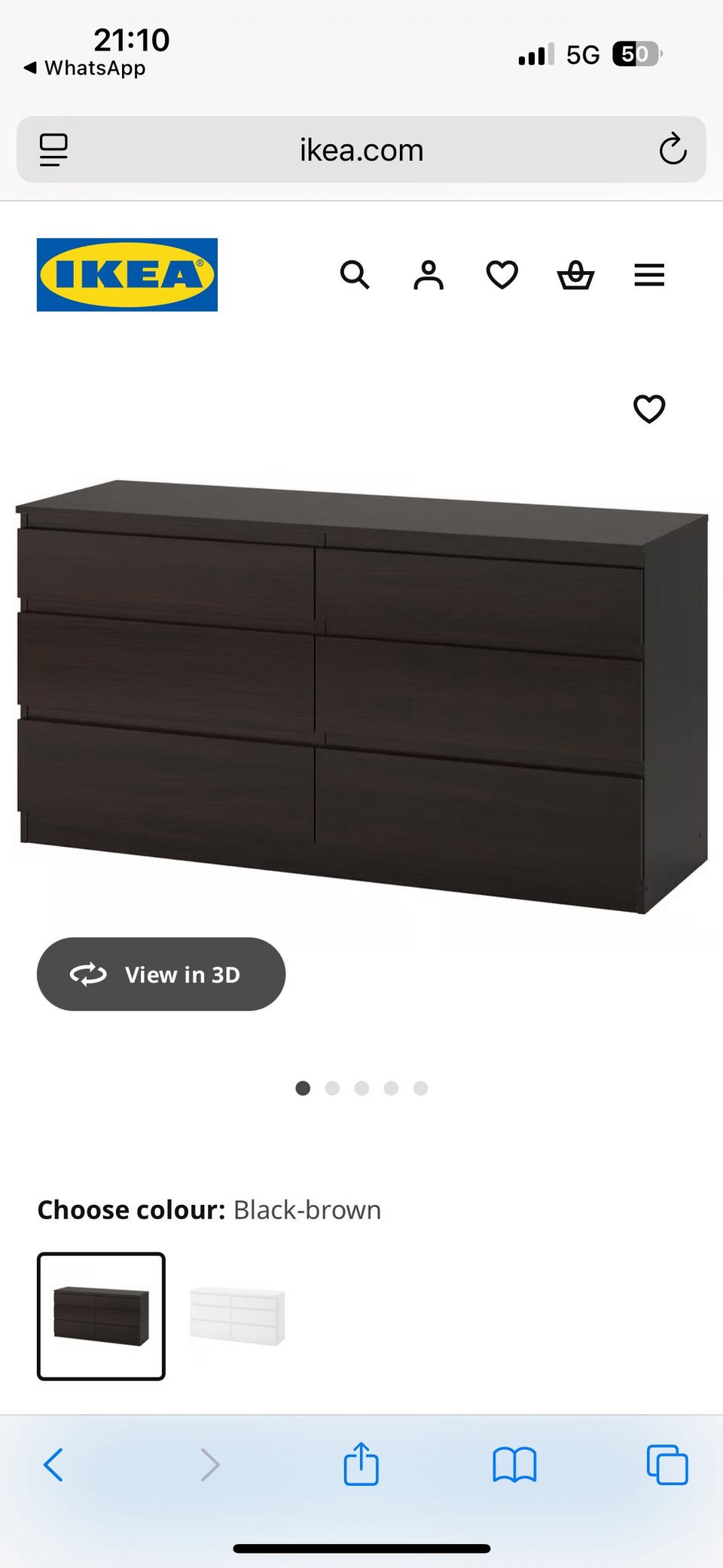Viewport: 723px width, 1568px height.
Task: Reload the page
Action: click(x=673, y=149)
